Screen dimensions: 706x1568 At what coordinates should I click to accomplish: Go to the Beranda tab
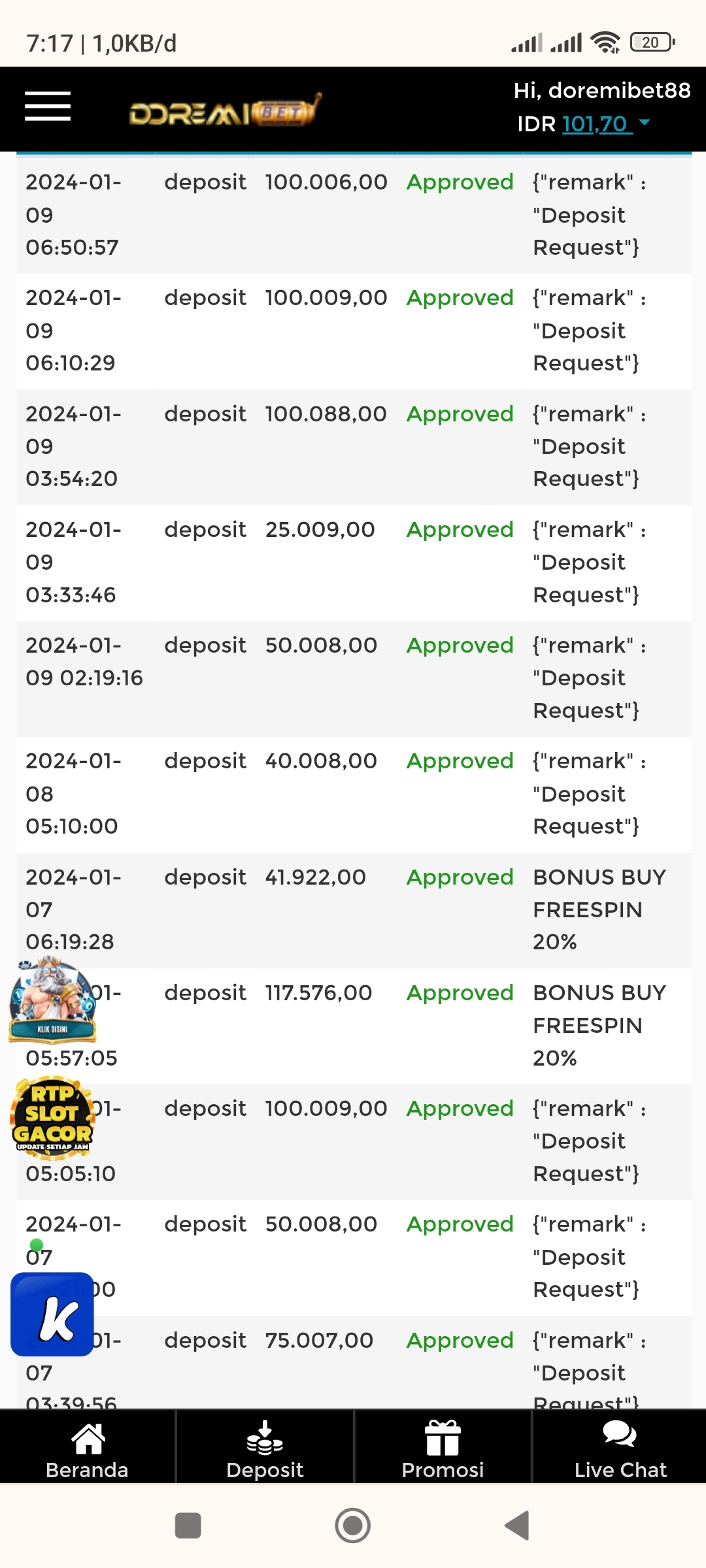88,1448
